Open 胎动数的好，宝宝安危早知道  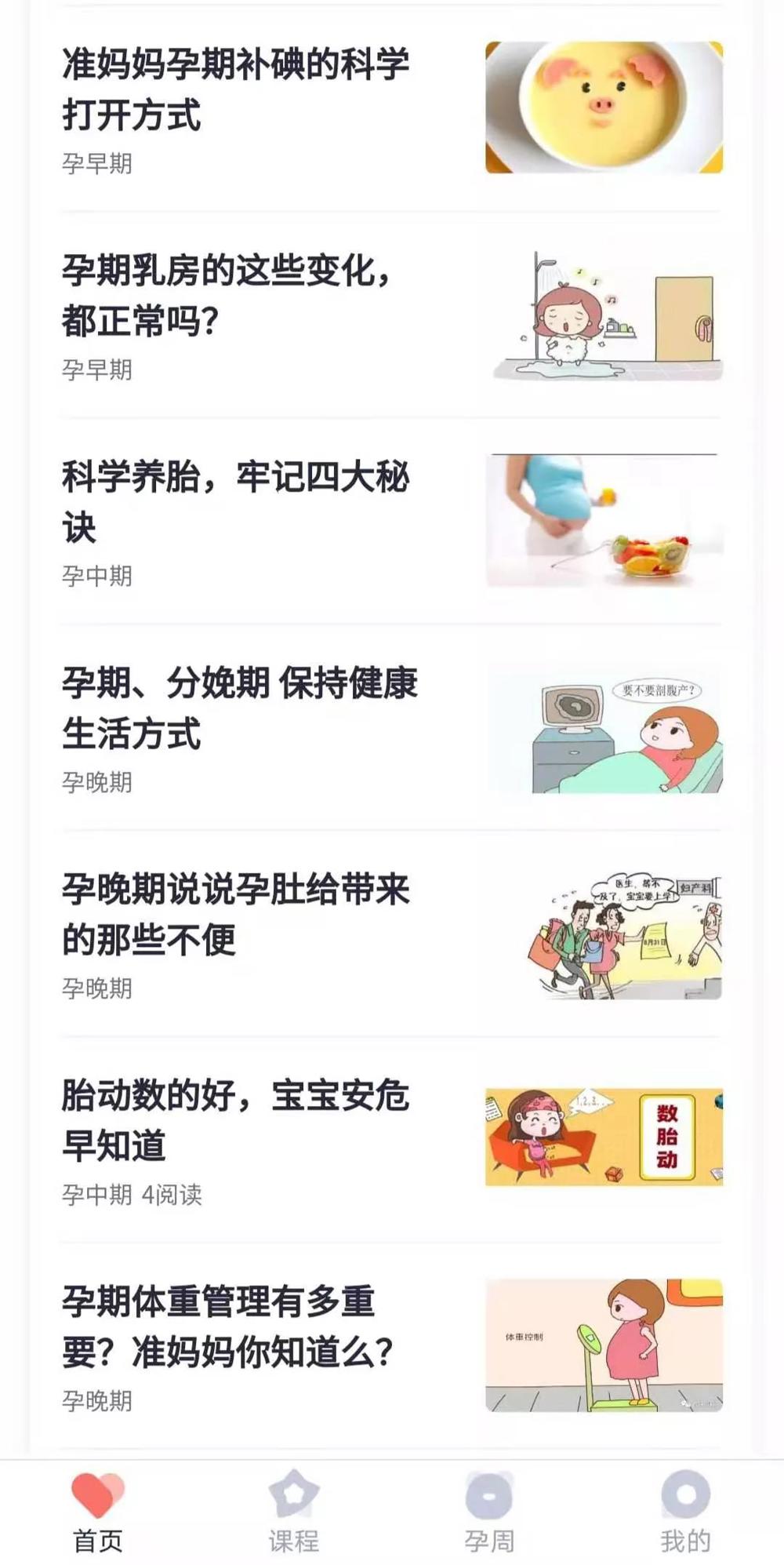pos(391,1140)
